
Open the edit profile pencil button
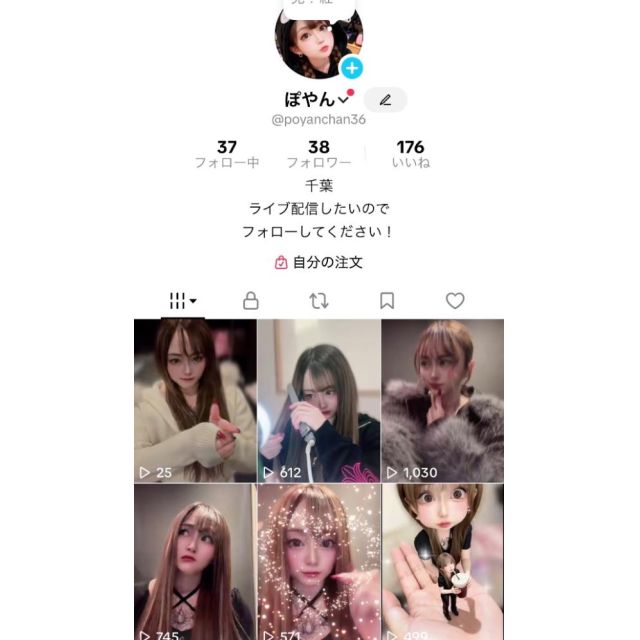385,99
